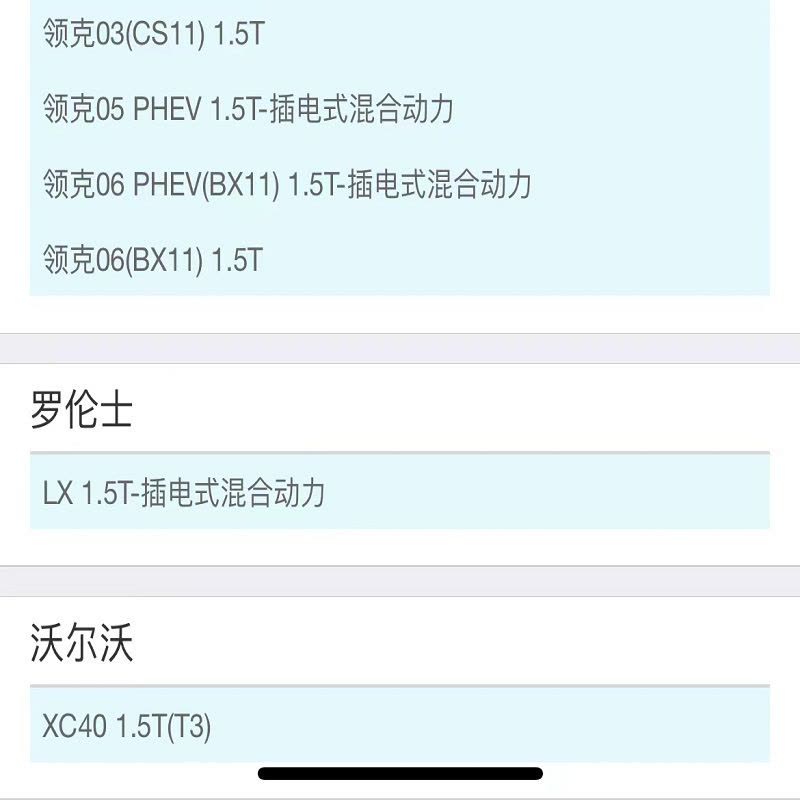Select 领克03(CS11) 1.5T model
800x800 pixels.
153,34
